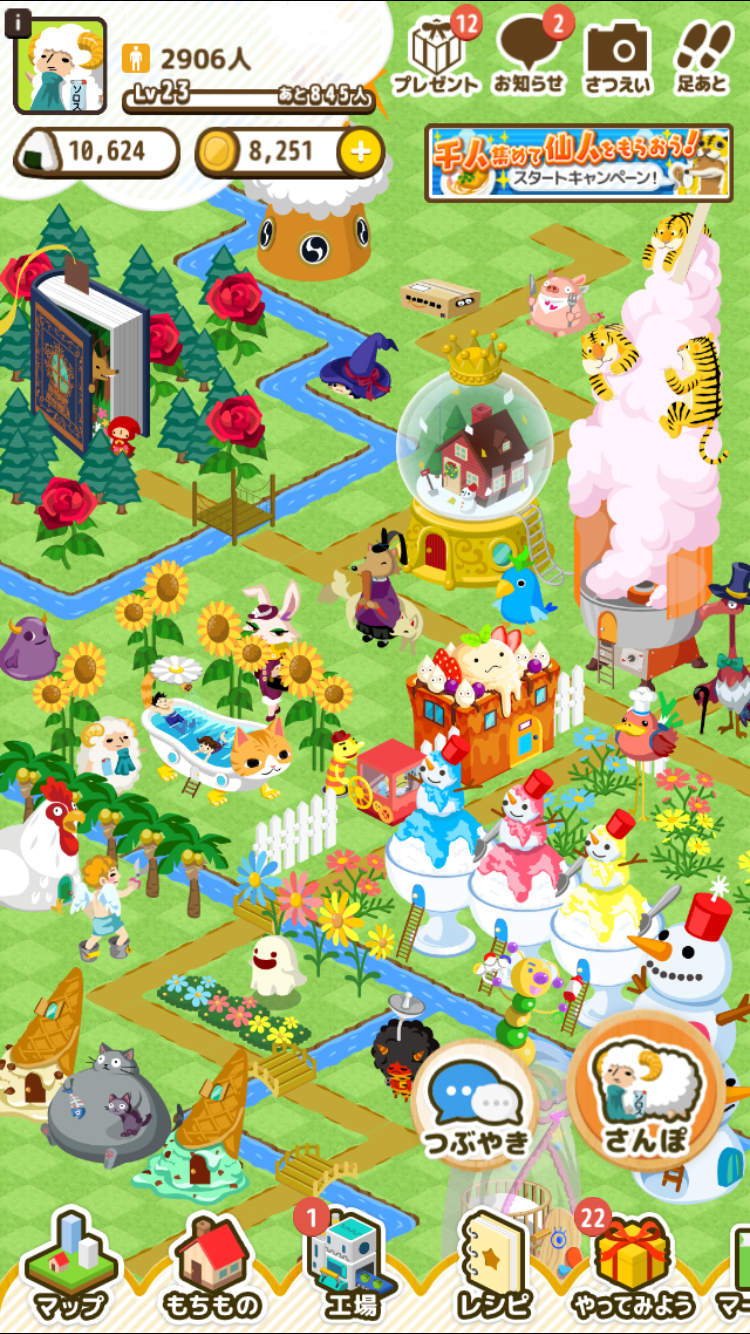Open 足あと footprints
Screen dimensions: 750x1334
[703, 56]
